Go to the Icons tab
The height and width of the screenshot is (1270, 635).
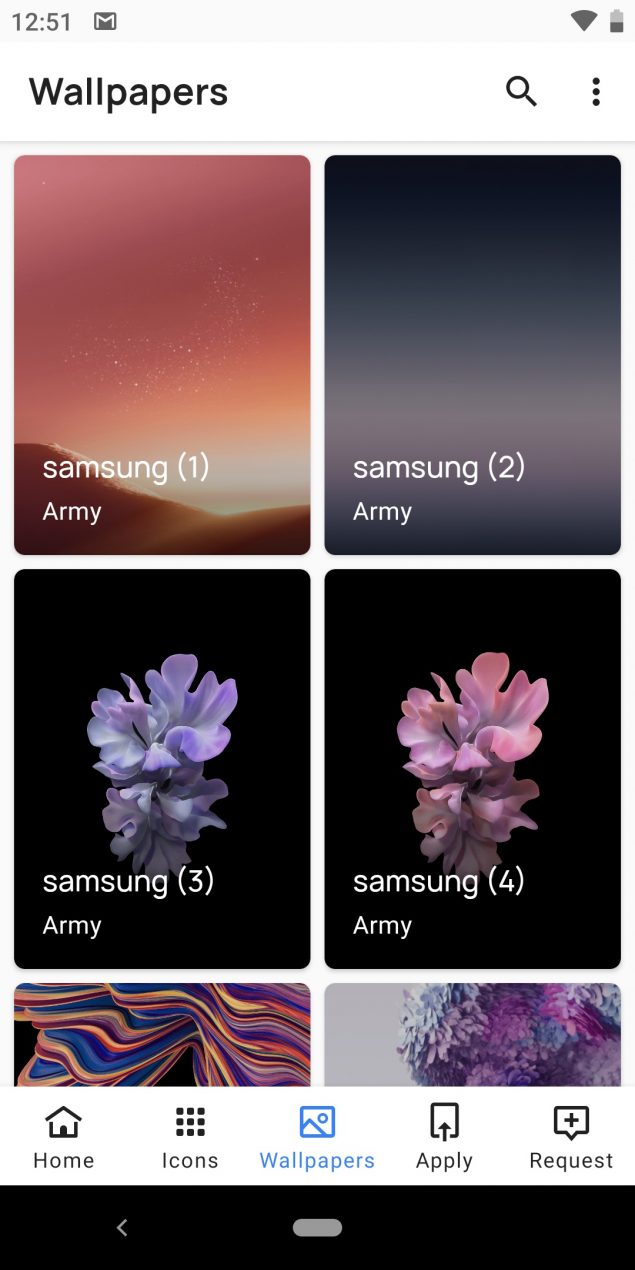(x=190, y=1137)
